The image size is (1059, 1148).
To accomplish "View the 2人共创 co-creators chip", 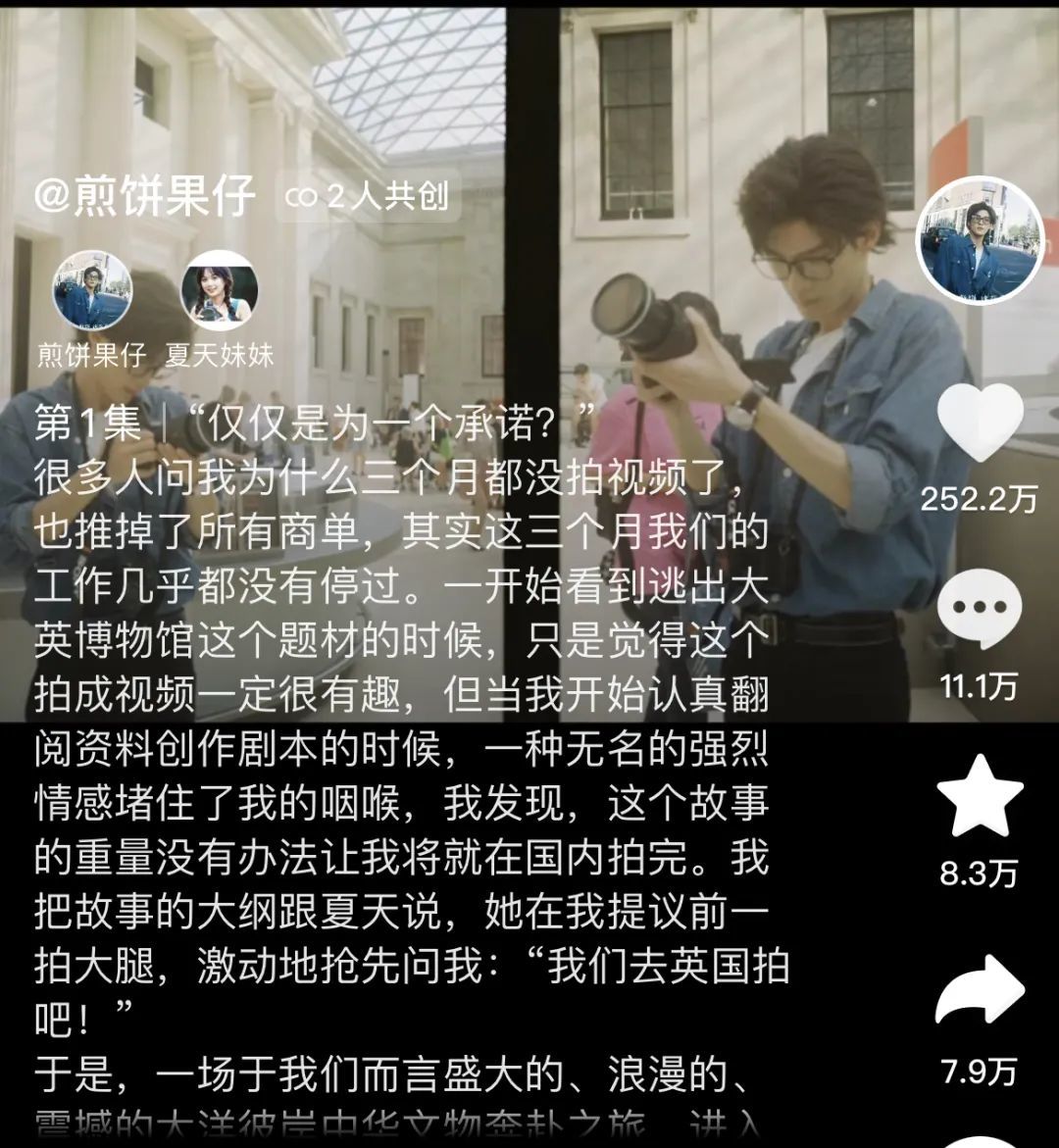I will 367,197.
